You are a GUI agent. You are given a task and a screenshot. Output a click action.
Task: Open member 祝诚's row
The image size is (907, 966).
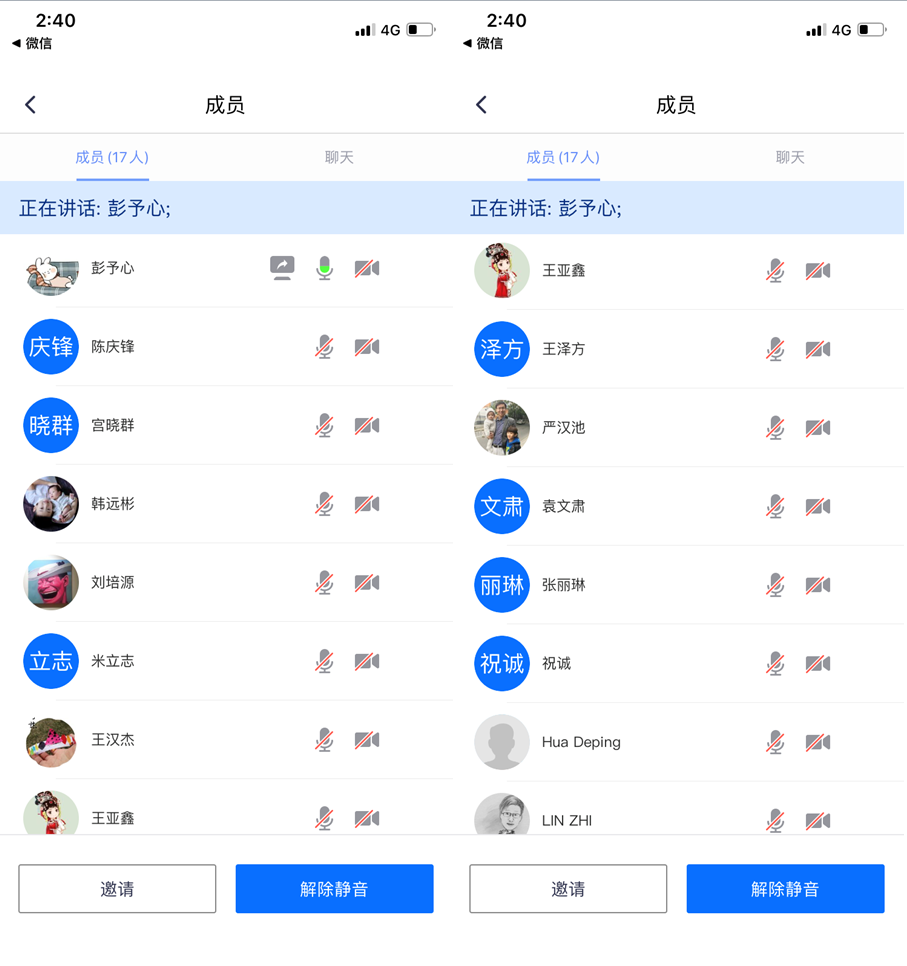coord(556,664)
